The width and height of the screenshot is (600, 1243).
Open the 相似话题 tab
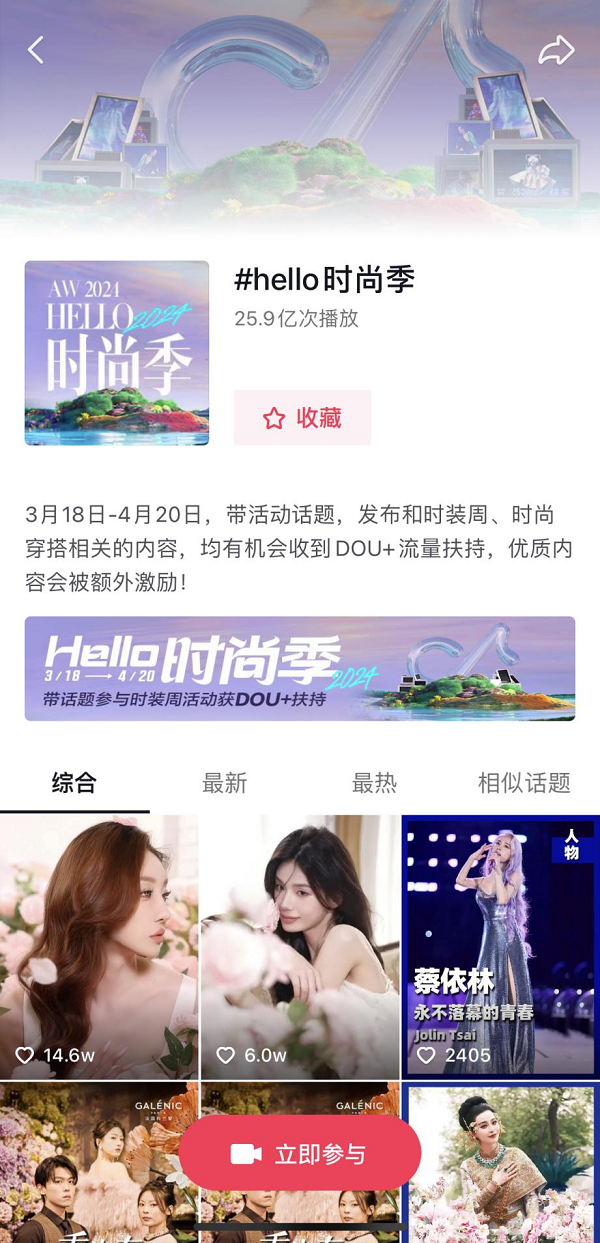pos(524,783)
